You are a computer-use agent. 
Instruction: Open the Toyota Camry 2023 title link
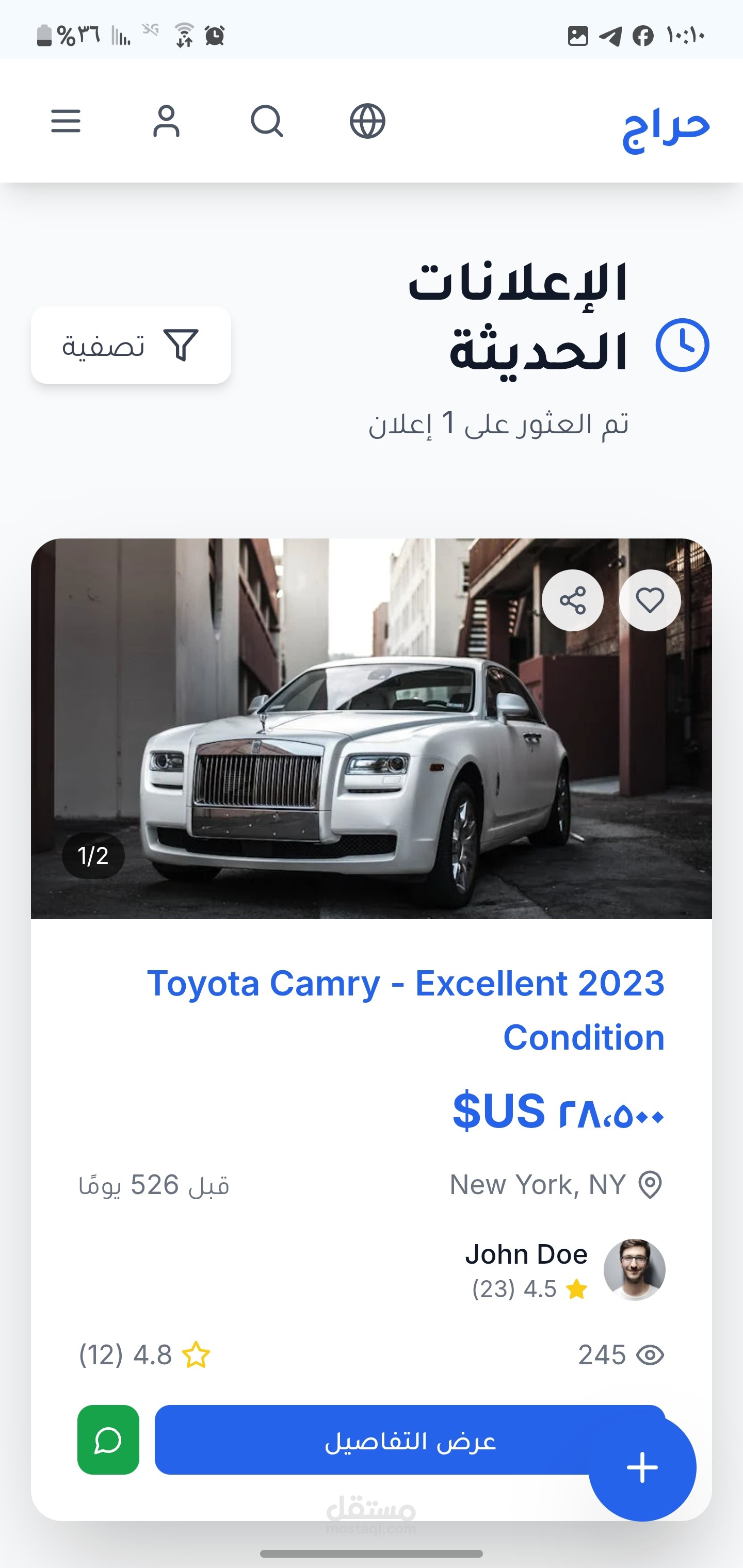pyautogui.click(x=406, y=1010)
